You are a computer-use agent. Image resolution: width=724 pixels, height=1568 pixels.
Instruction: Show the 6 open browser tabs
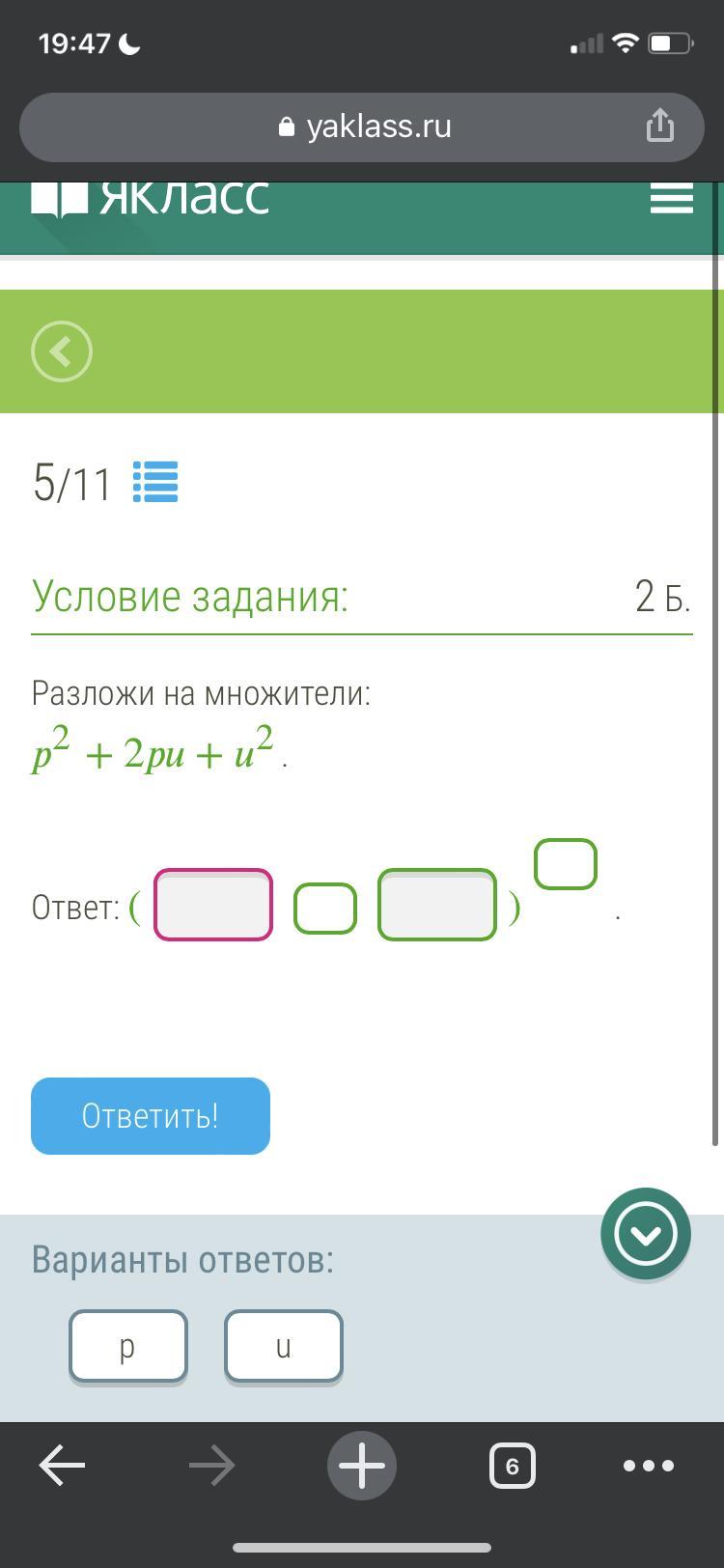pyautogui.click(x=512, y=1466)
